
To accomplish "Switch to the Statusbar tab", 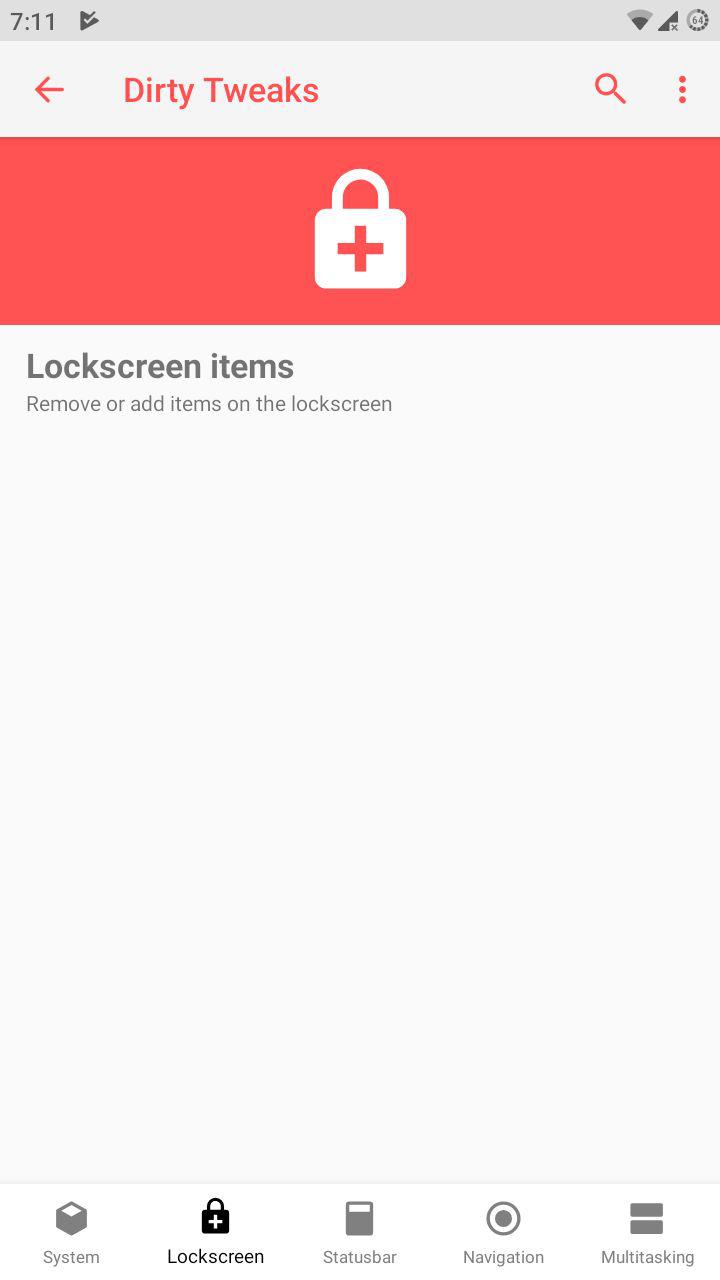I will (x=360, y=1233).
